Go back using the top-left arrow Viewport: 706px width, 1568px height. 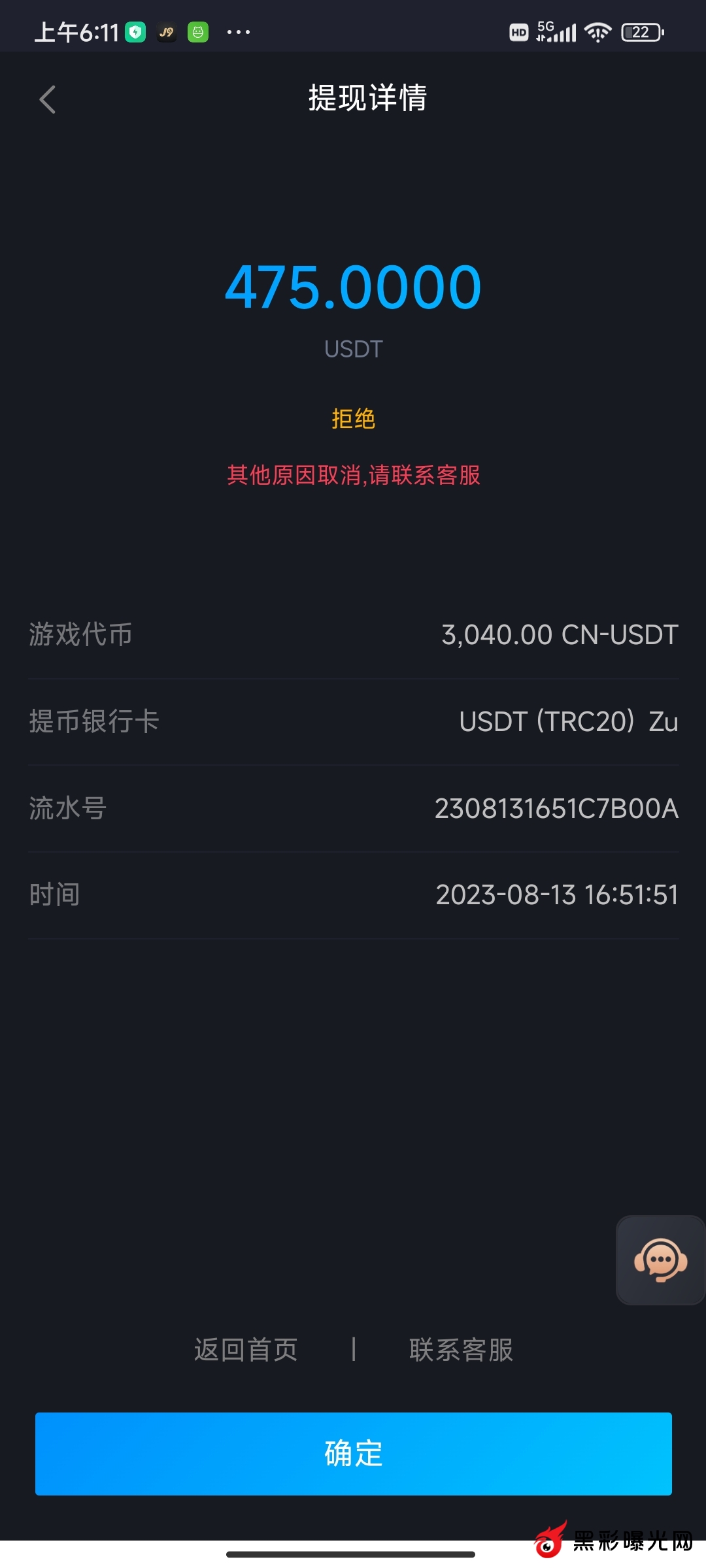click(48, 100)
